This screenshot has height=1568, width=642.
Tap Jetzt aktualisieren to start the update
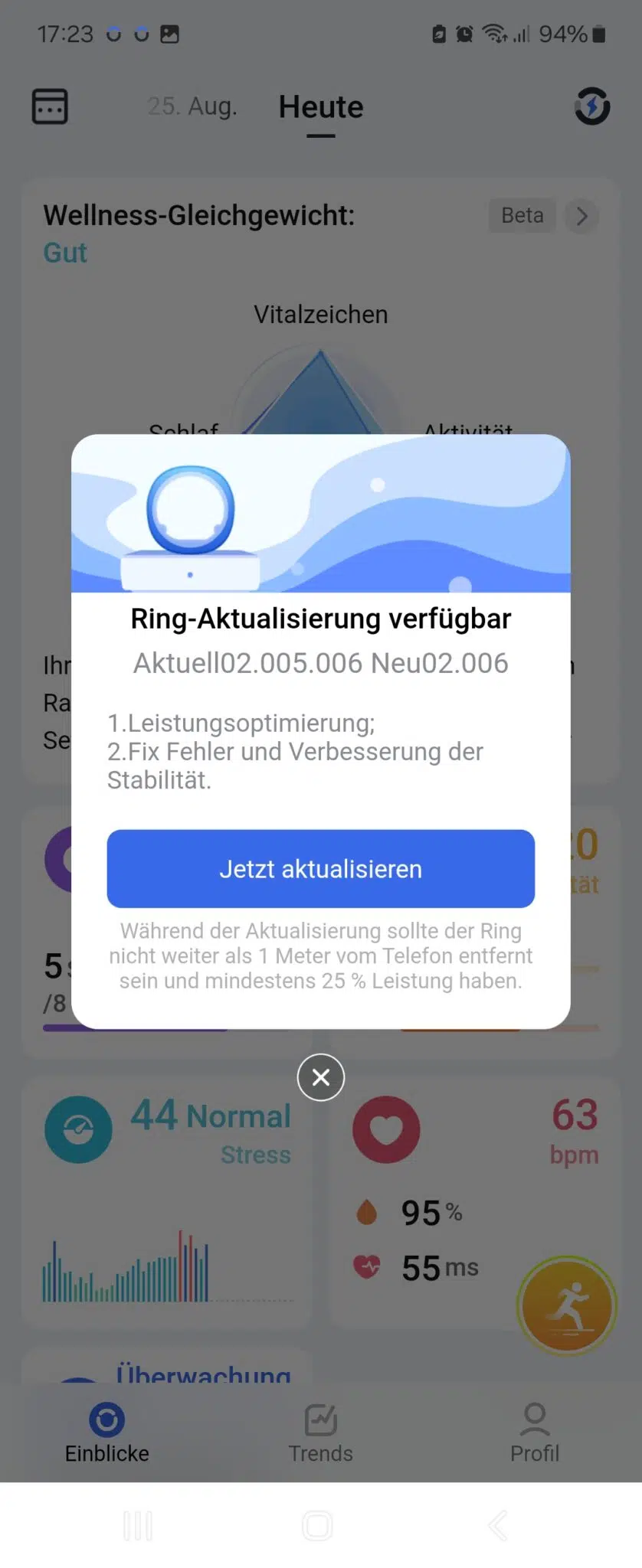(x=320, y=868)
